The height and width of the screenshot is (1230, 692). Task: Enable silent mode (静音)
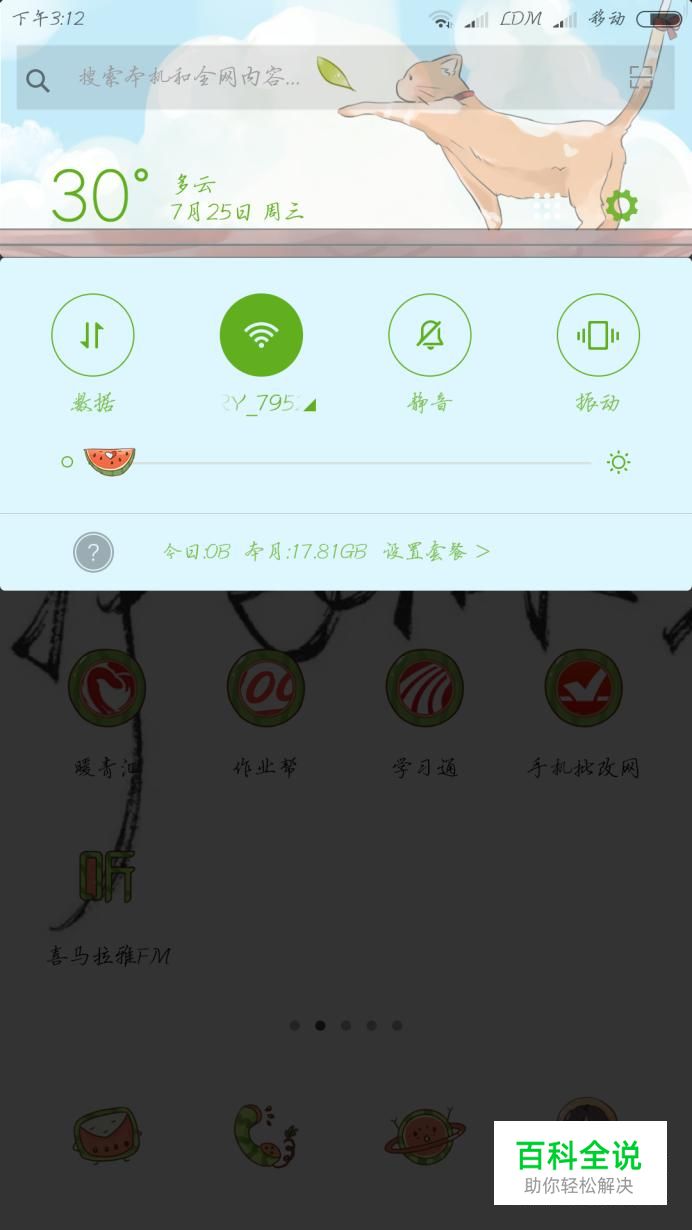click(x=430, y=335)
